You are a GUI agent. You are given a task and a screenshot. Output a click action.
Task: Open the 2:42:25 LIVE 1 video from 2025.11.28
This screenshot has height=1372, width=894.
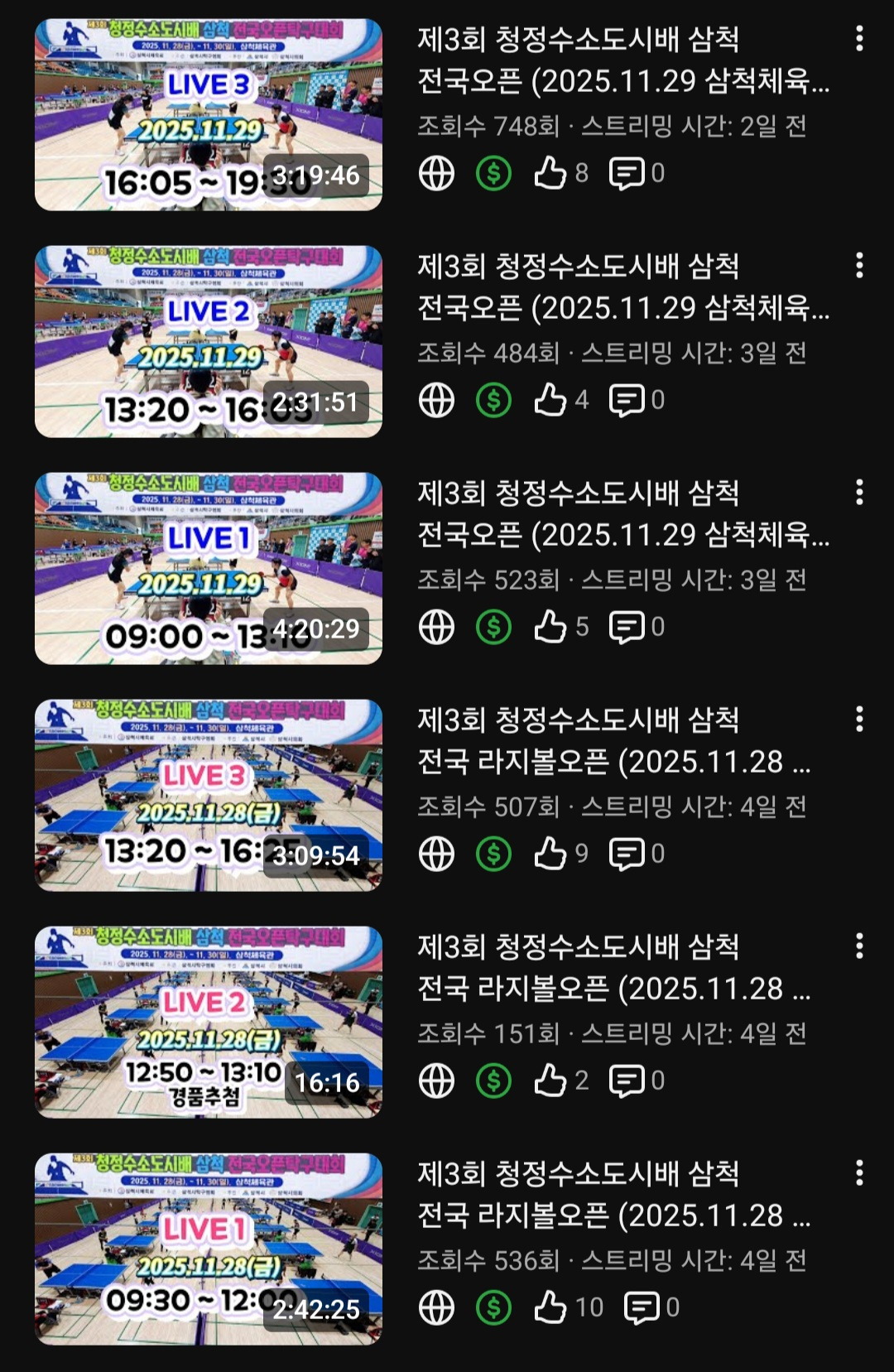pos(208,1249)
